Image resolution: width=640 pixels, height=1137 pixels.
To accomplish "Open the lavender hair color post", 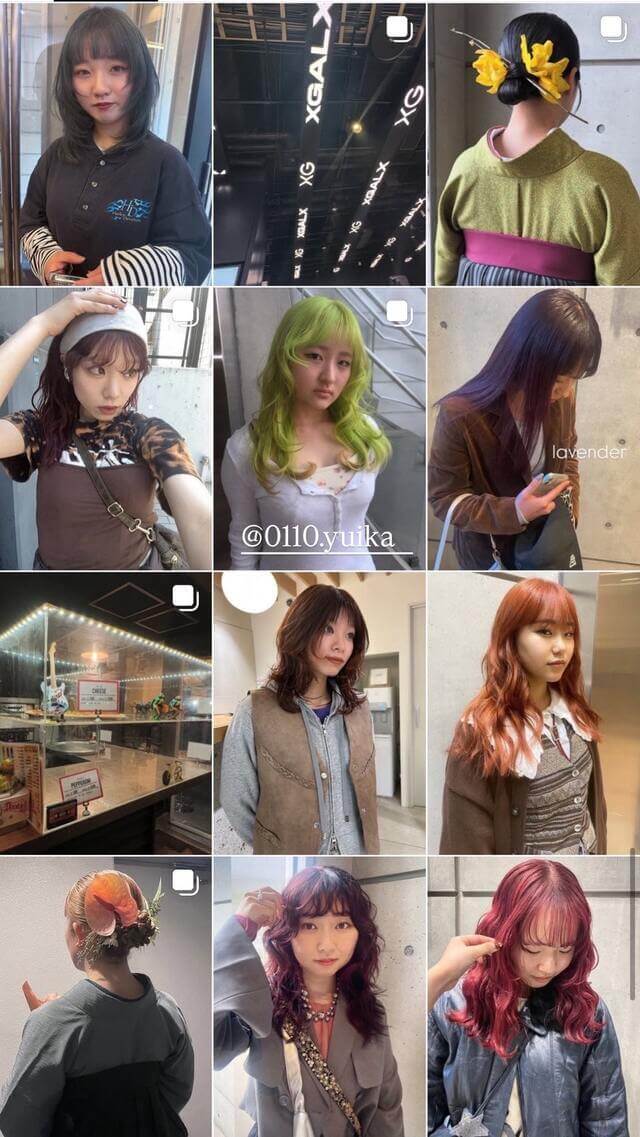I will [533, 428].
